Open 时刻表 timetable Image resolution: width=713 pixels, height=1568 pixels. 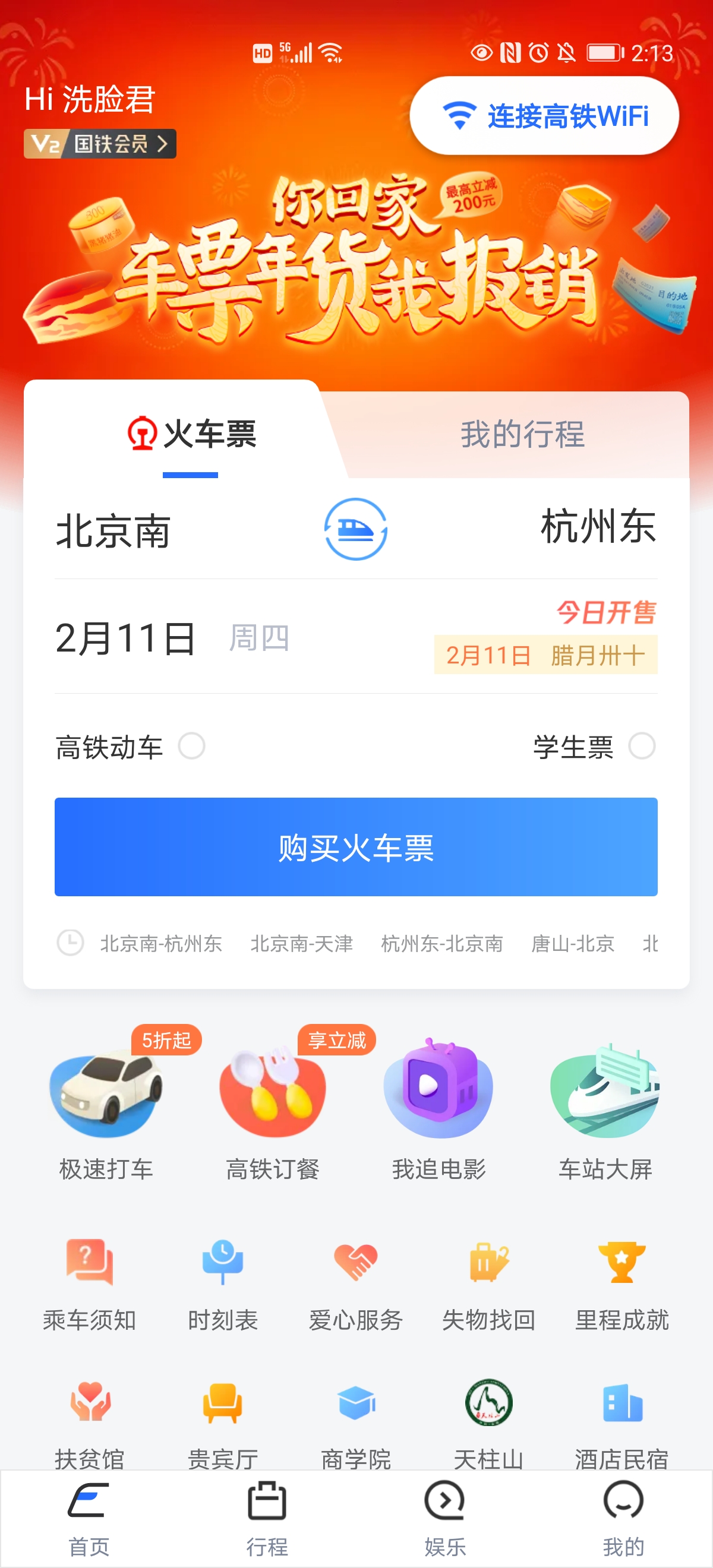(222, 1278)
